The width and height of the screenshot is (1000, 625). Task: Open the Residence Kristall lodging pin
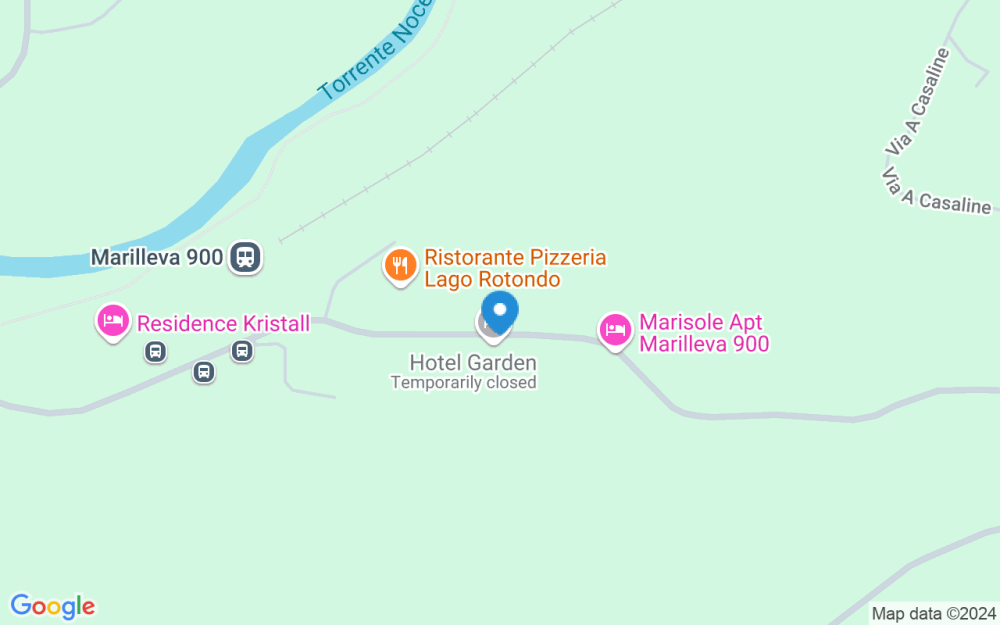tap(113, 322)
